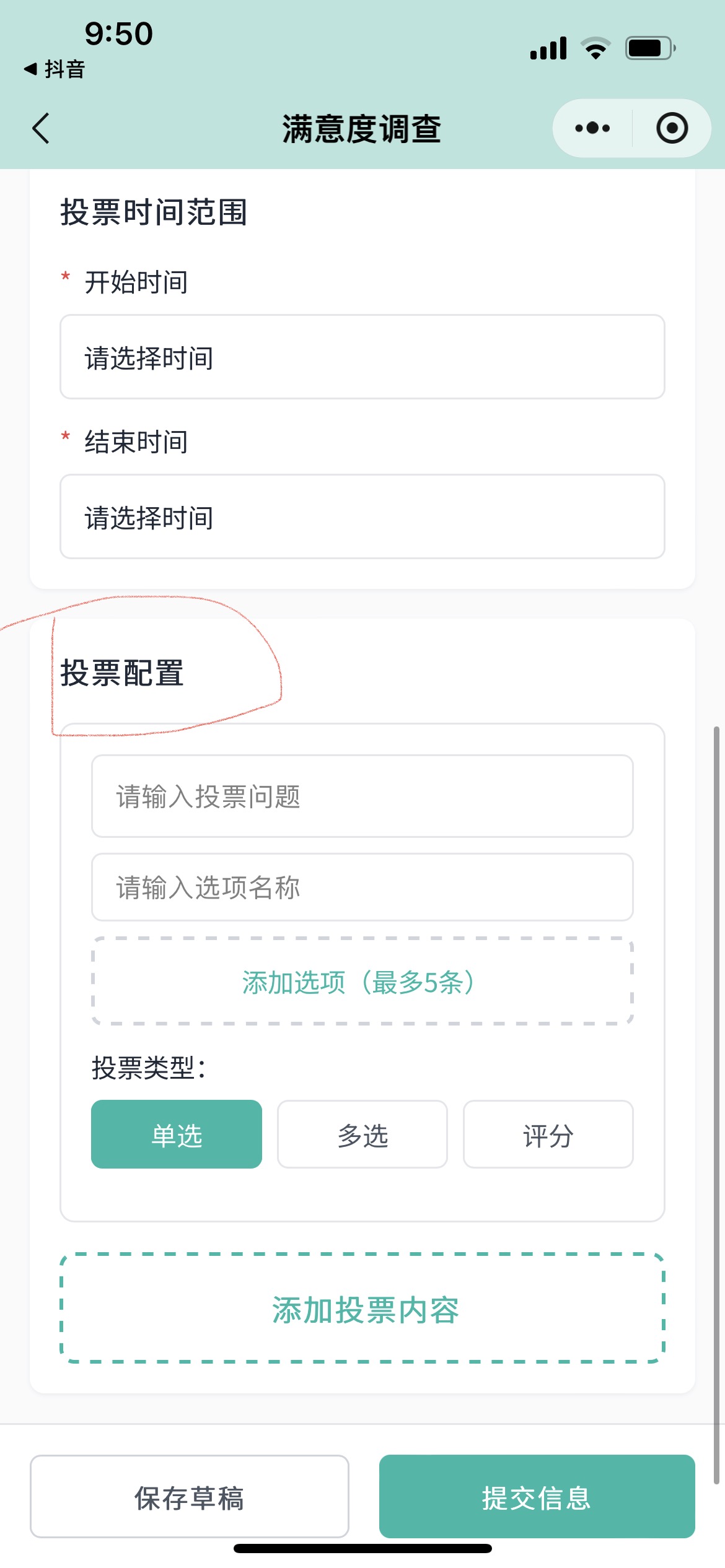This screenshot has height=1568, width=725.
Task: Go back from 满意度调查 page
Action: [x=41, y=128]
